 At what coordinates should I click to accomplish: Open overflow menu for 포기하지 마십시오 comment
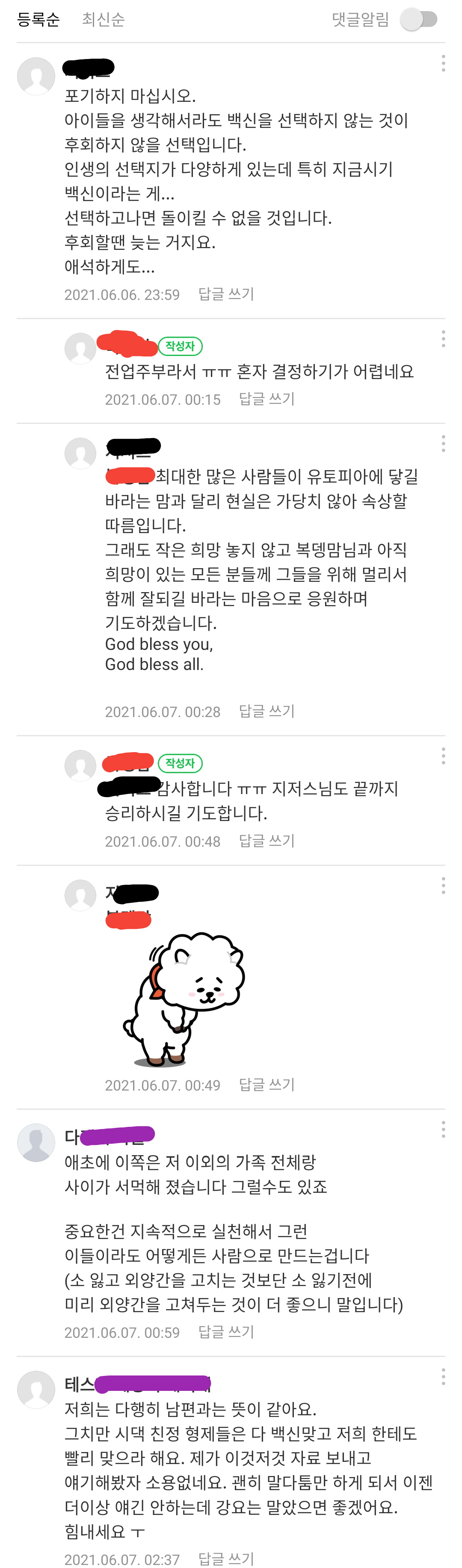(443, 63)
